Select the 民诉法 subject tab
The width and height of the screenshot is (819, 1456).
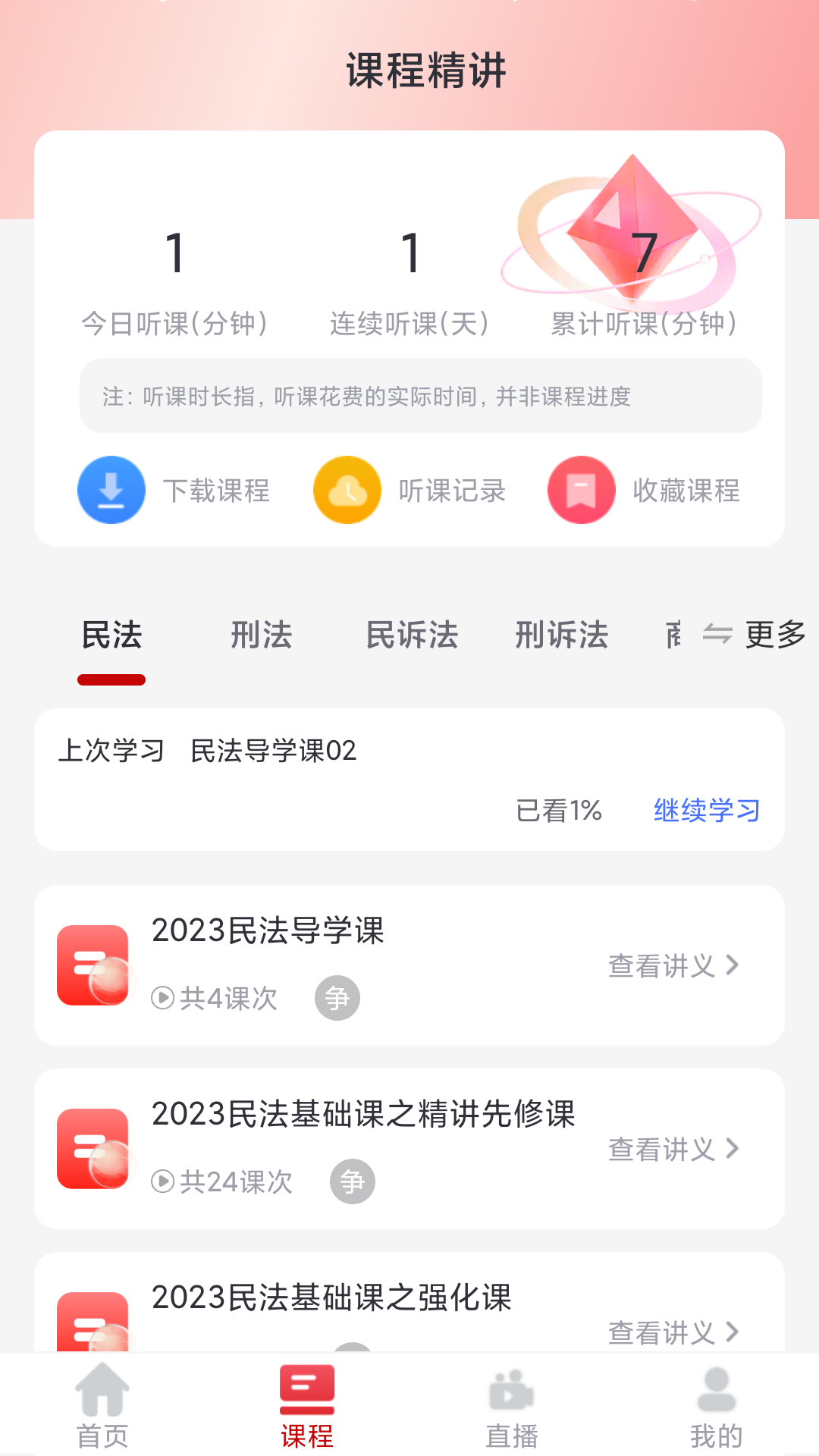(412, 635)
